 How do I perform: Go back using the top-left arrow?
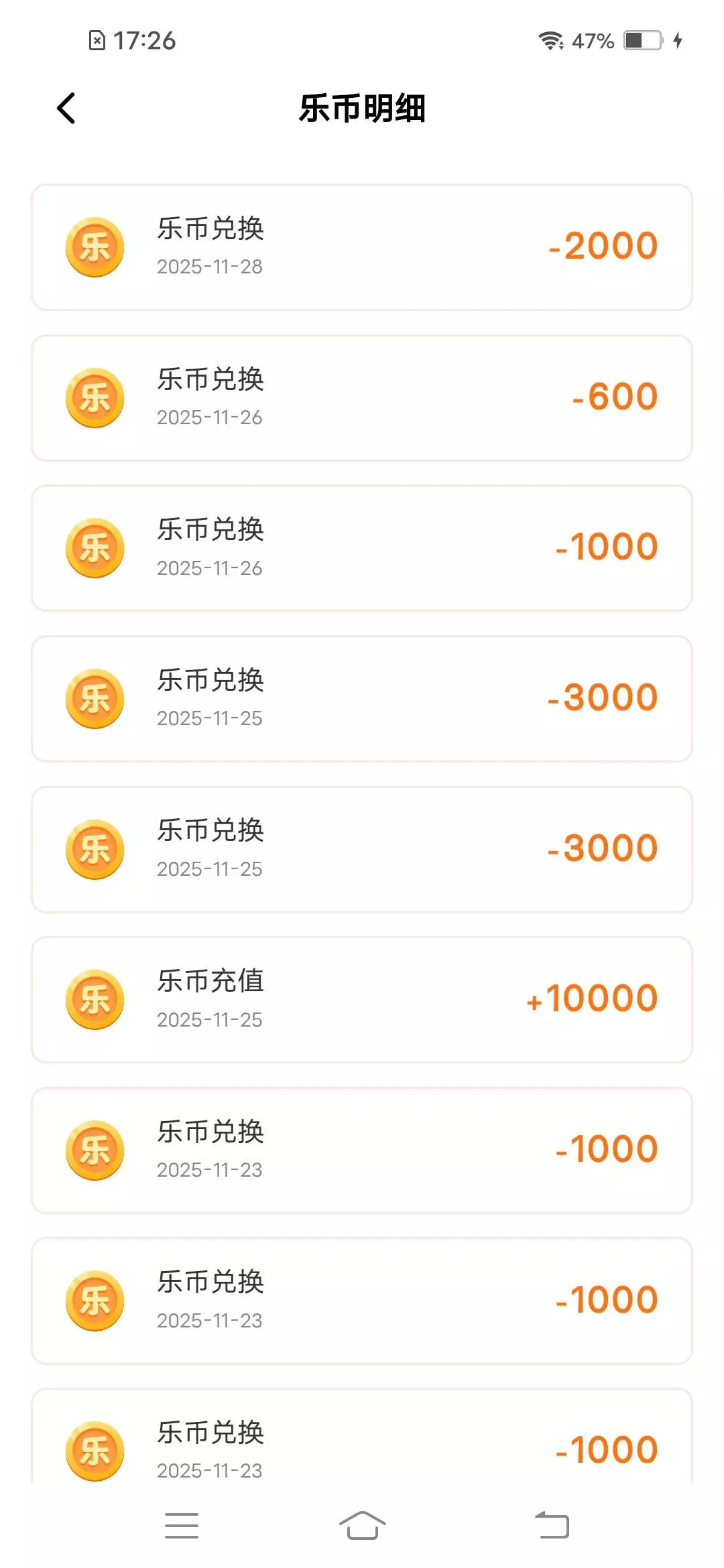pyautogui.click(x=66, y=109)
